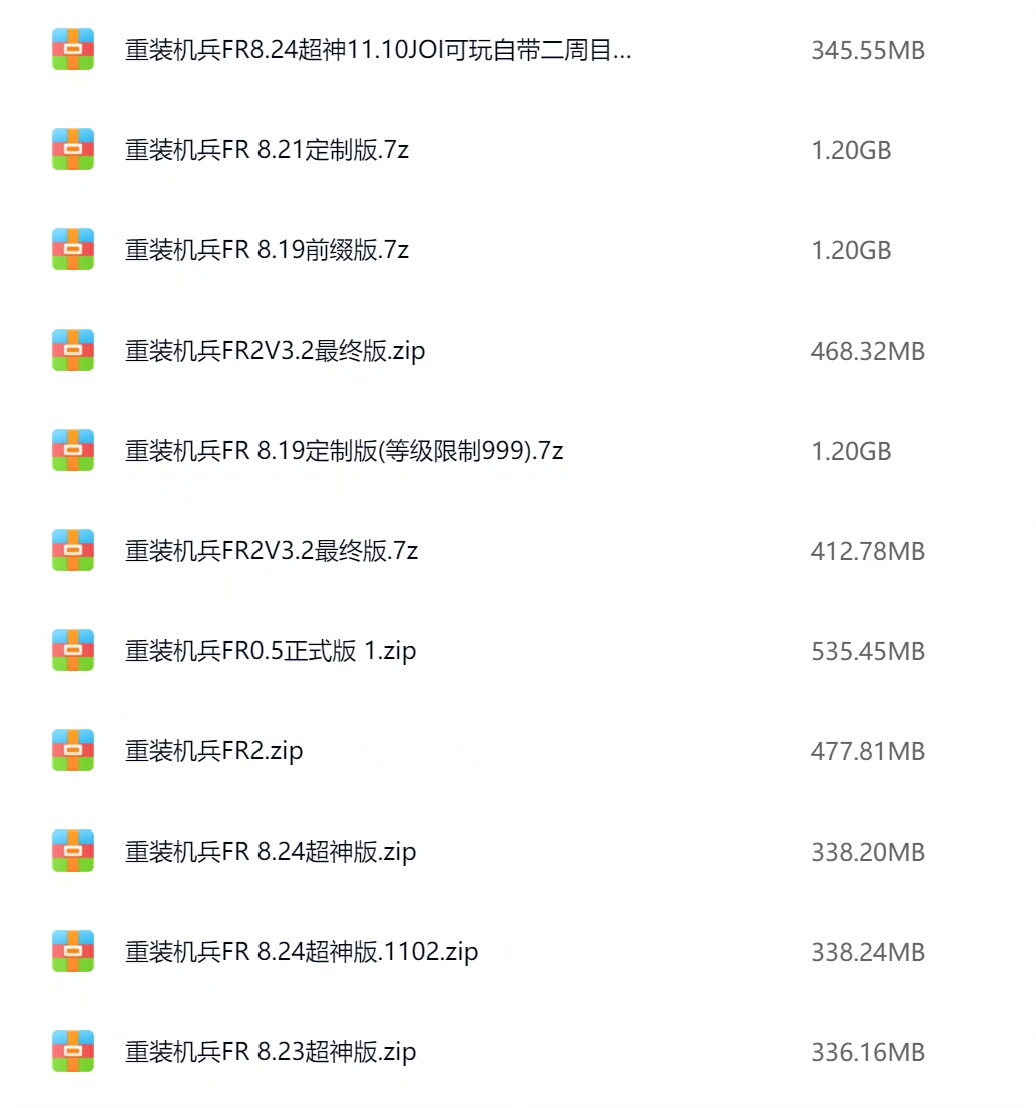Open 重装机兵FR 8.21定制版.7z file
Screen dimensions: 1036x1108
[267, 150]
